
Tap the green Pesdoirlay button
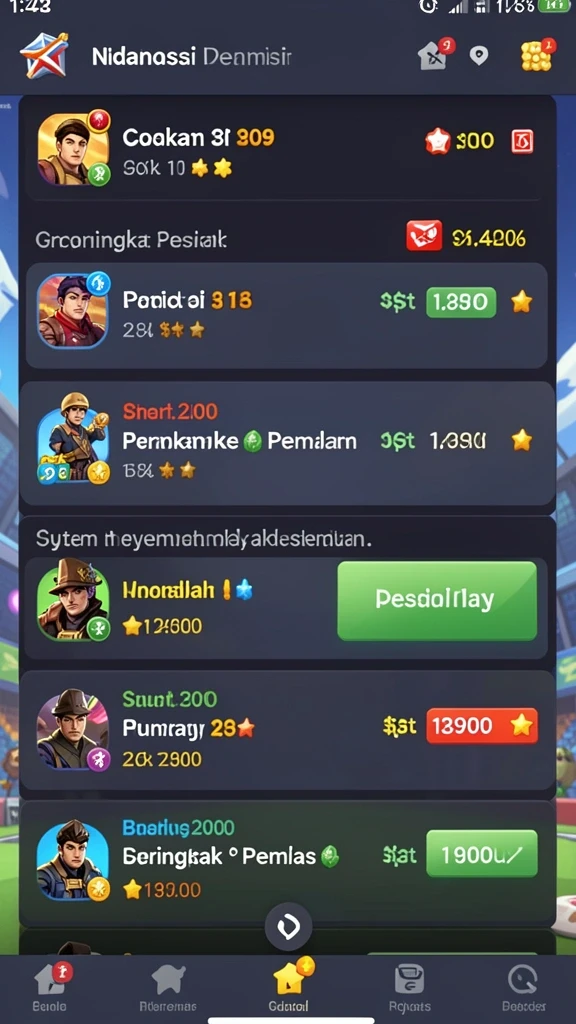tap(437, 600)
